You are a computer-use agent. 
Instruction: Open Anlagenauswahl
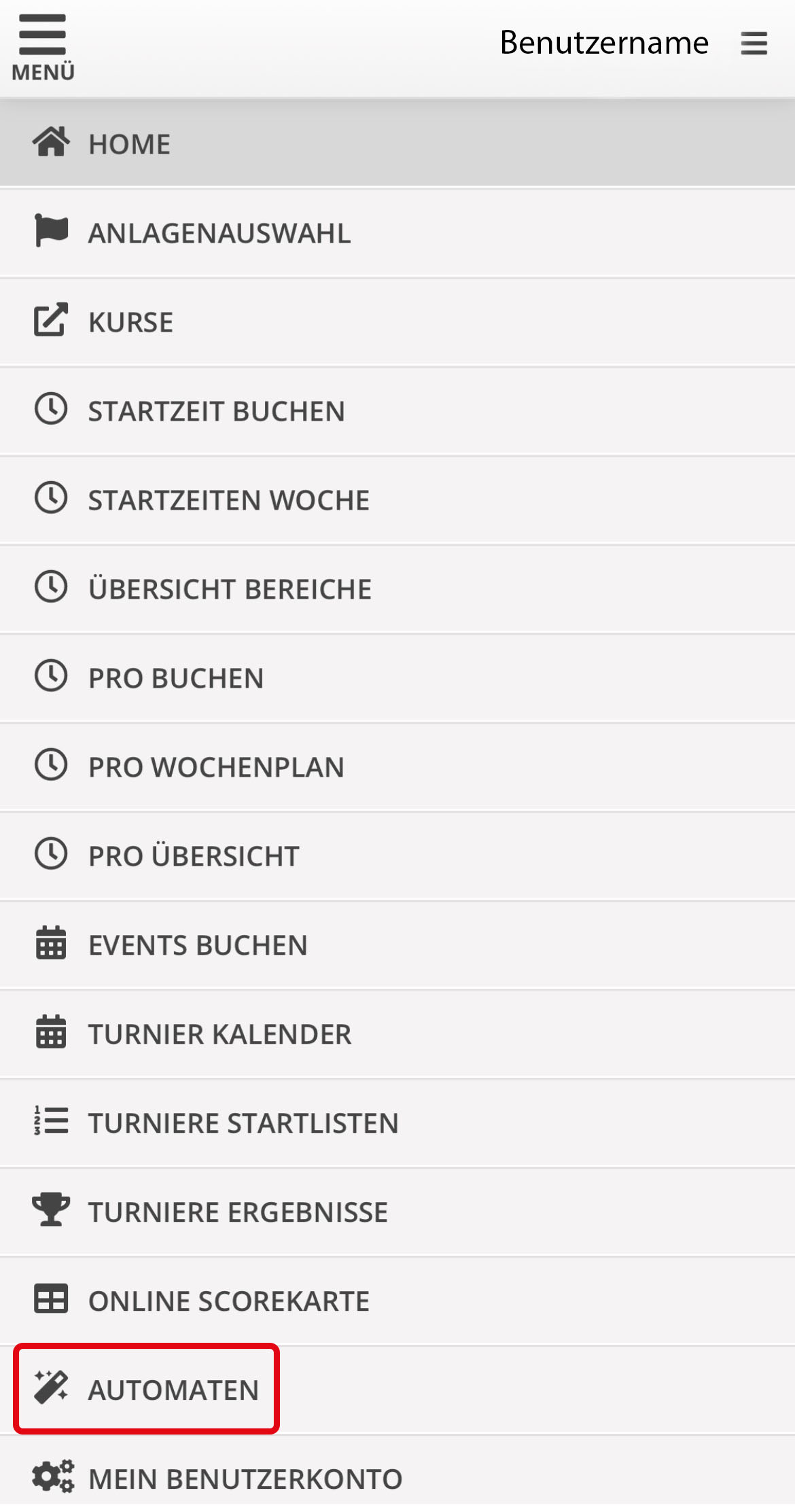point(219,233)
